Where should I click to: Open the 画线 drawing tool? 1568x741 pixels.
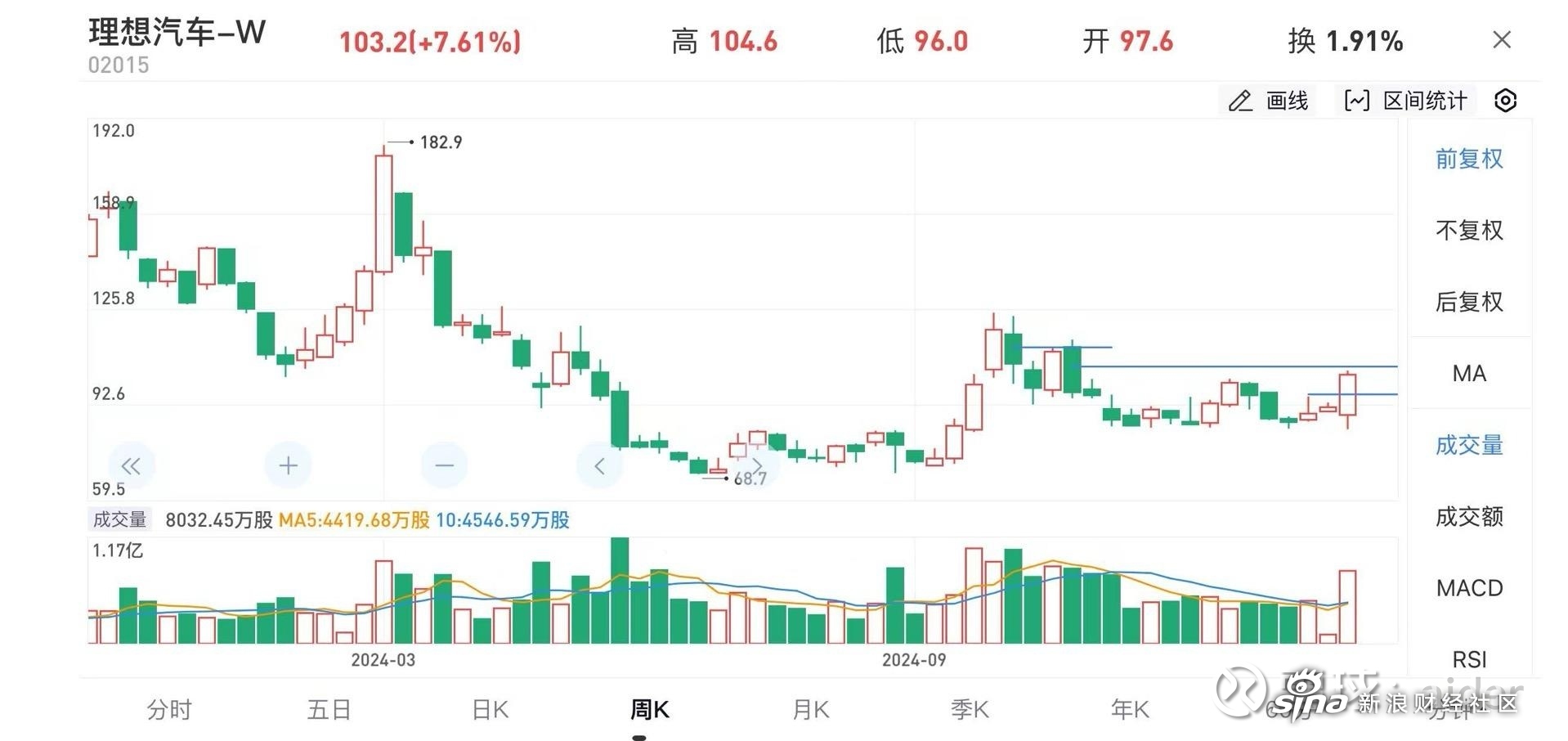(1268, 101)
